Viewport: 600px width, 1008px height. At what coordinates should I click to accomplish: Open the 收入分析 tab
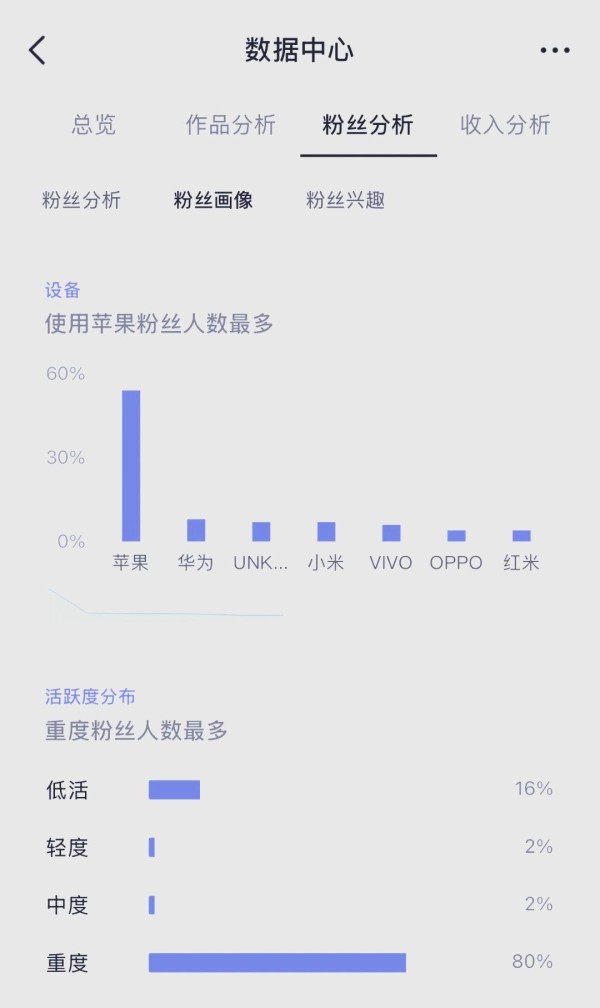[x=505, y=125]
